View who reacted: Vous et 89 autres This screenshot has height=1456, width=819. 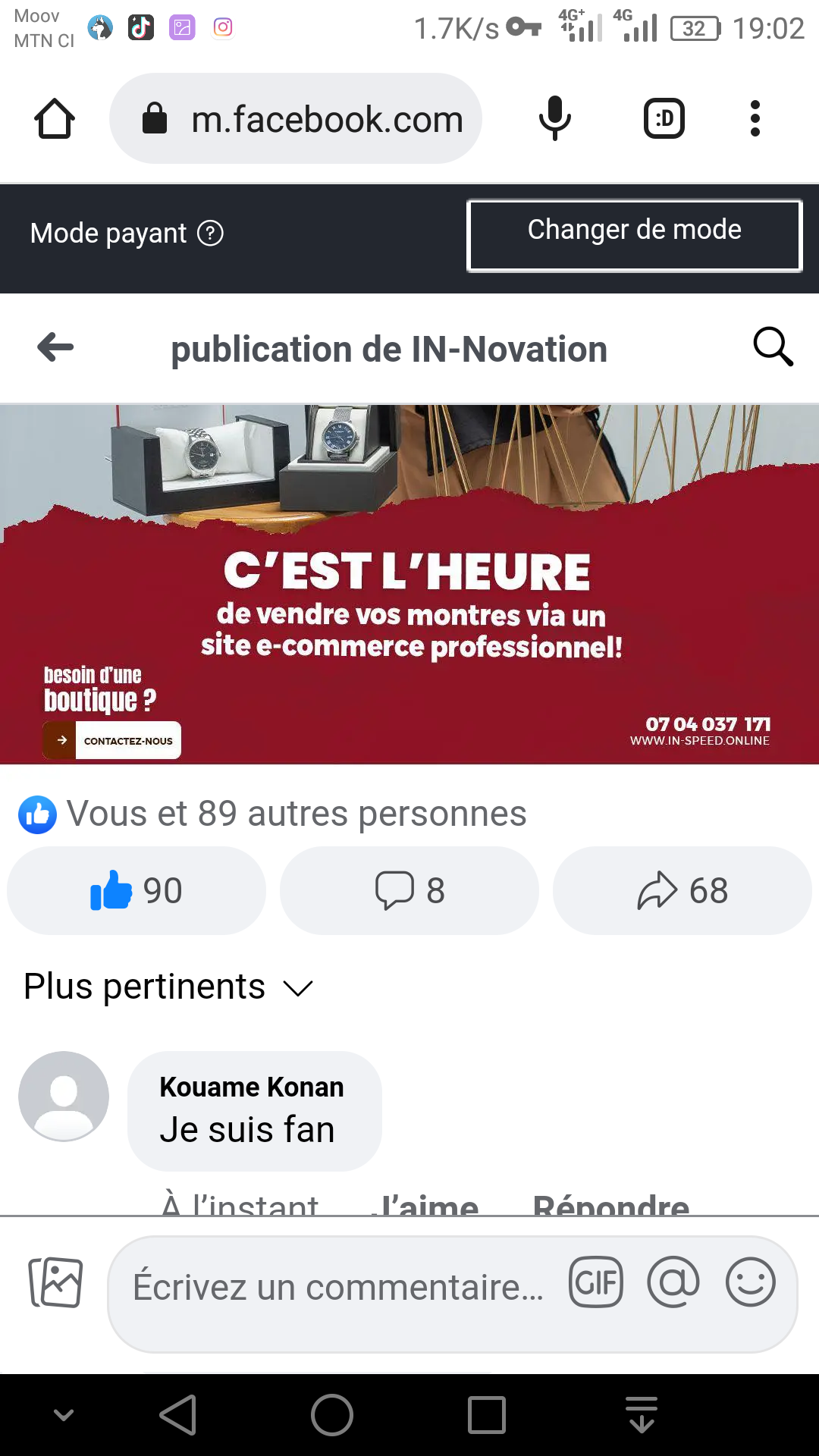point(296,814)
